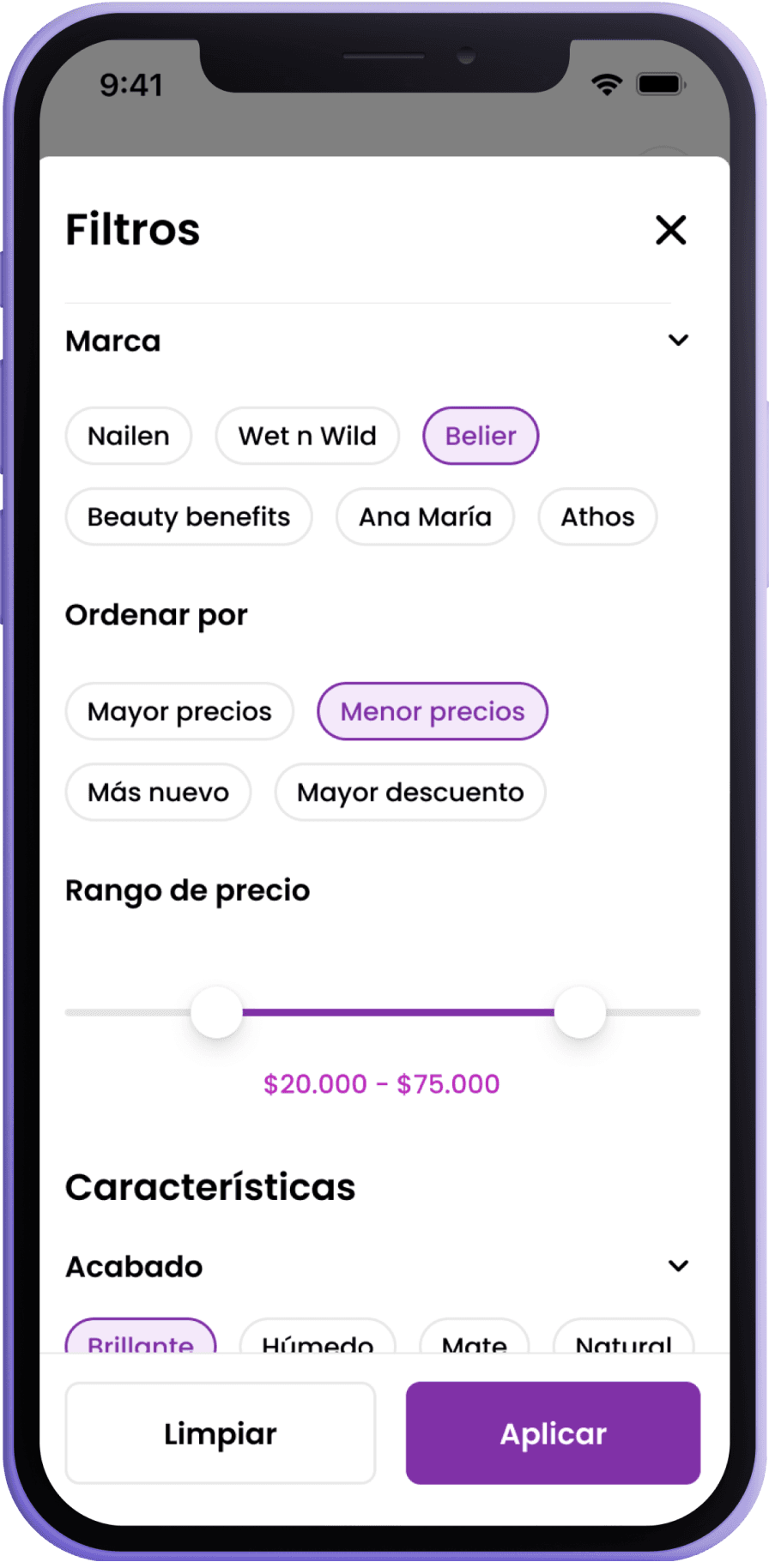The height and width of the screenshot is (1568, 769).
Task: Select the Húmedo finish chip
Action: [x=318, y=1336]
